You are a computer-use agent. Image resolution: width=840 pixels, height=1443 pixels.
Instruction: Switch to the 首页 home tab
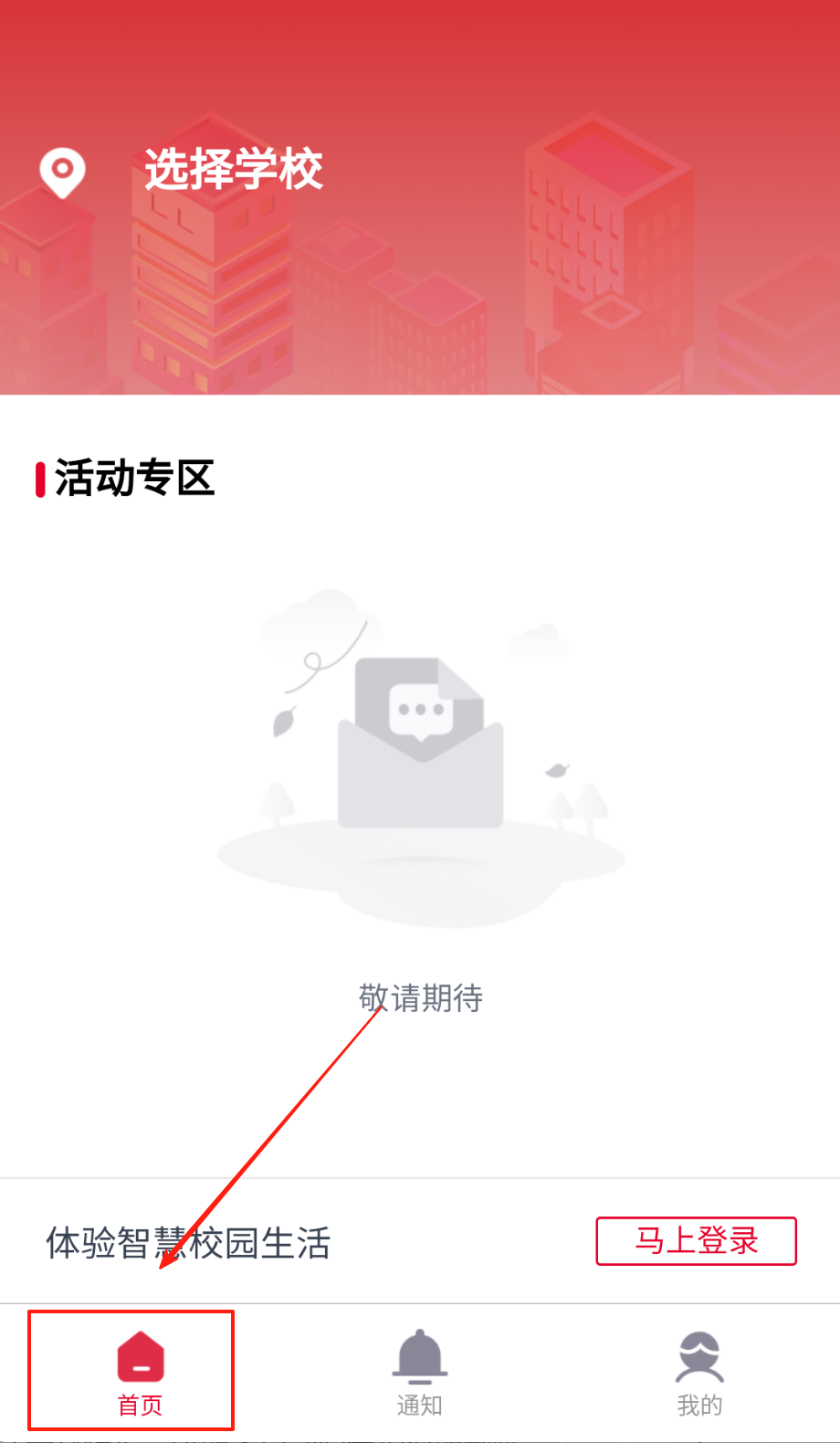click(140, 1372)
